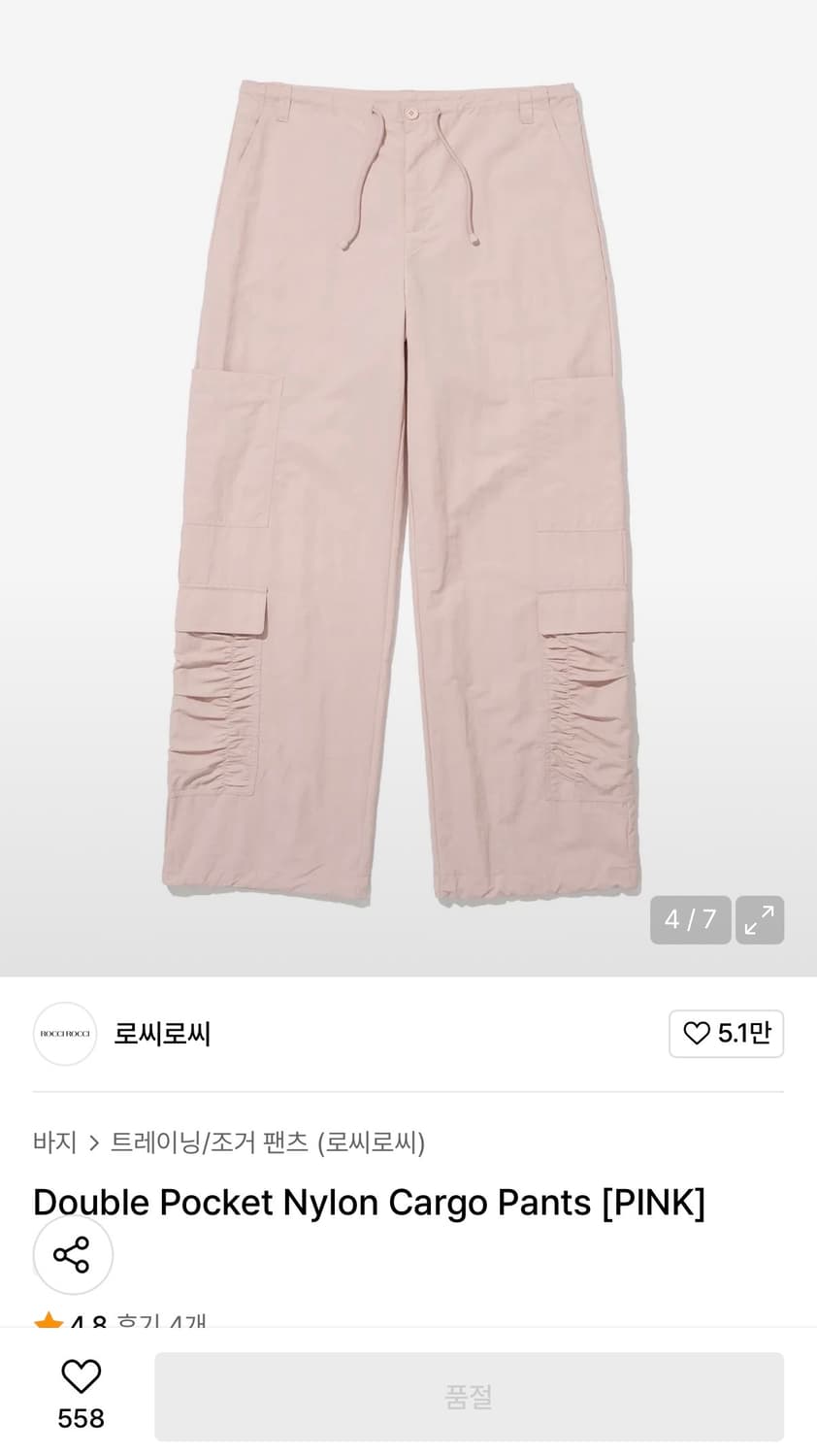Click the fullscreen diagonal arrows icon
The image size is (817, 1456).
(x=760, y=919)
